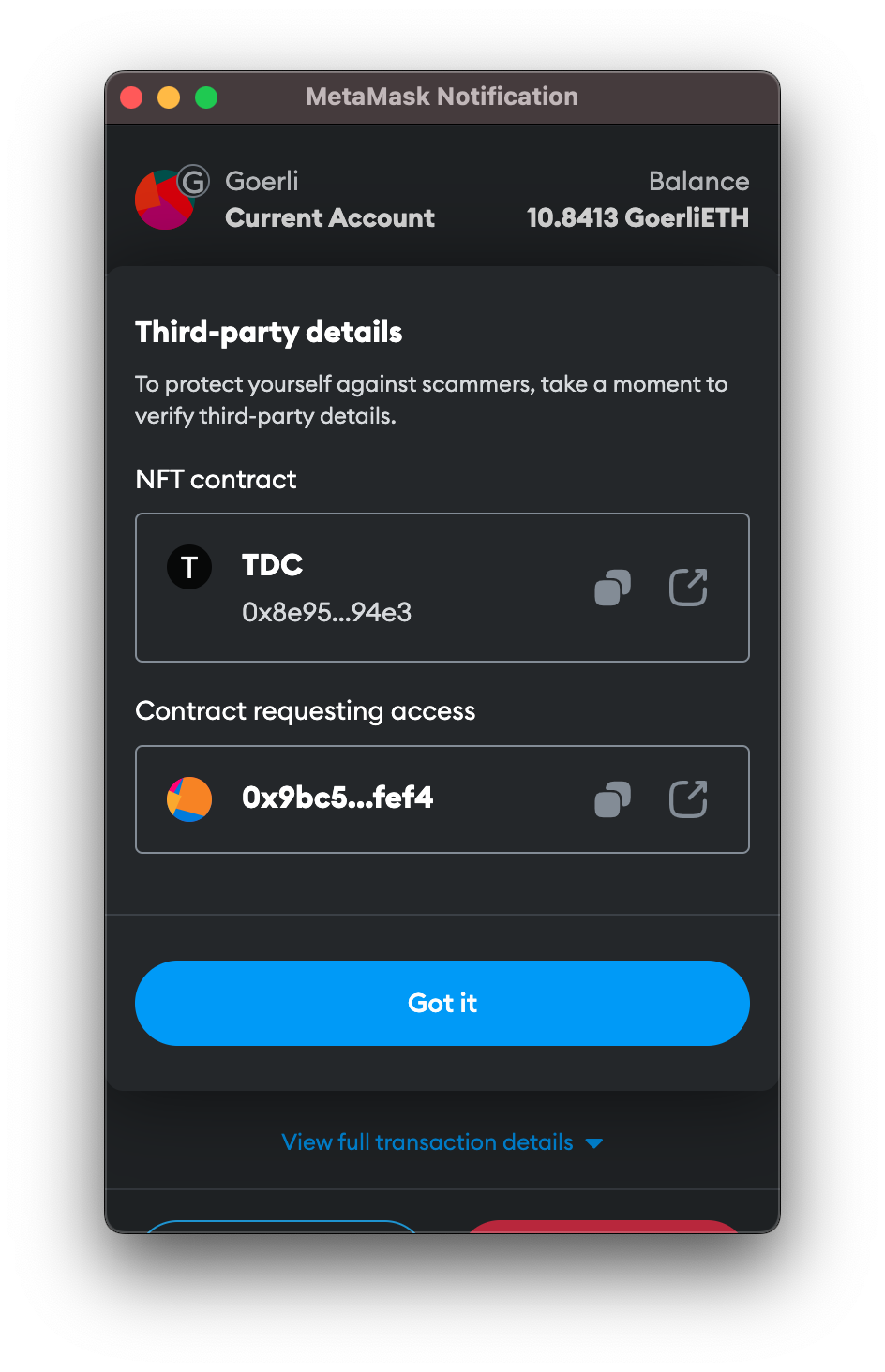Open 0x9bc5...fef4 in the block explorer
Image resolution: width=885 pixels, height=1372 pixels.
coord(688,799)
